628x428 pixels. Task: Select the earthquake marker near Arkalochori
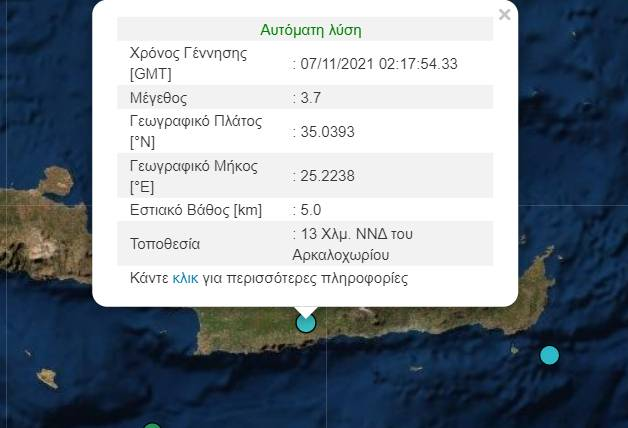306,322
